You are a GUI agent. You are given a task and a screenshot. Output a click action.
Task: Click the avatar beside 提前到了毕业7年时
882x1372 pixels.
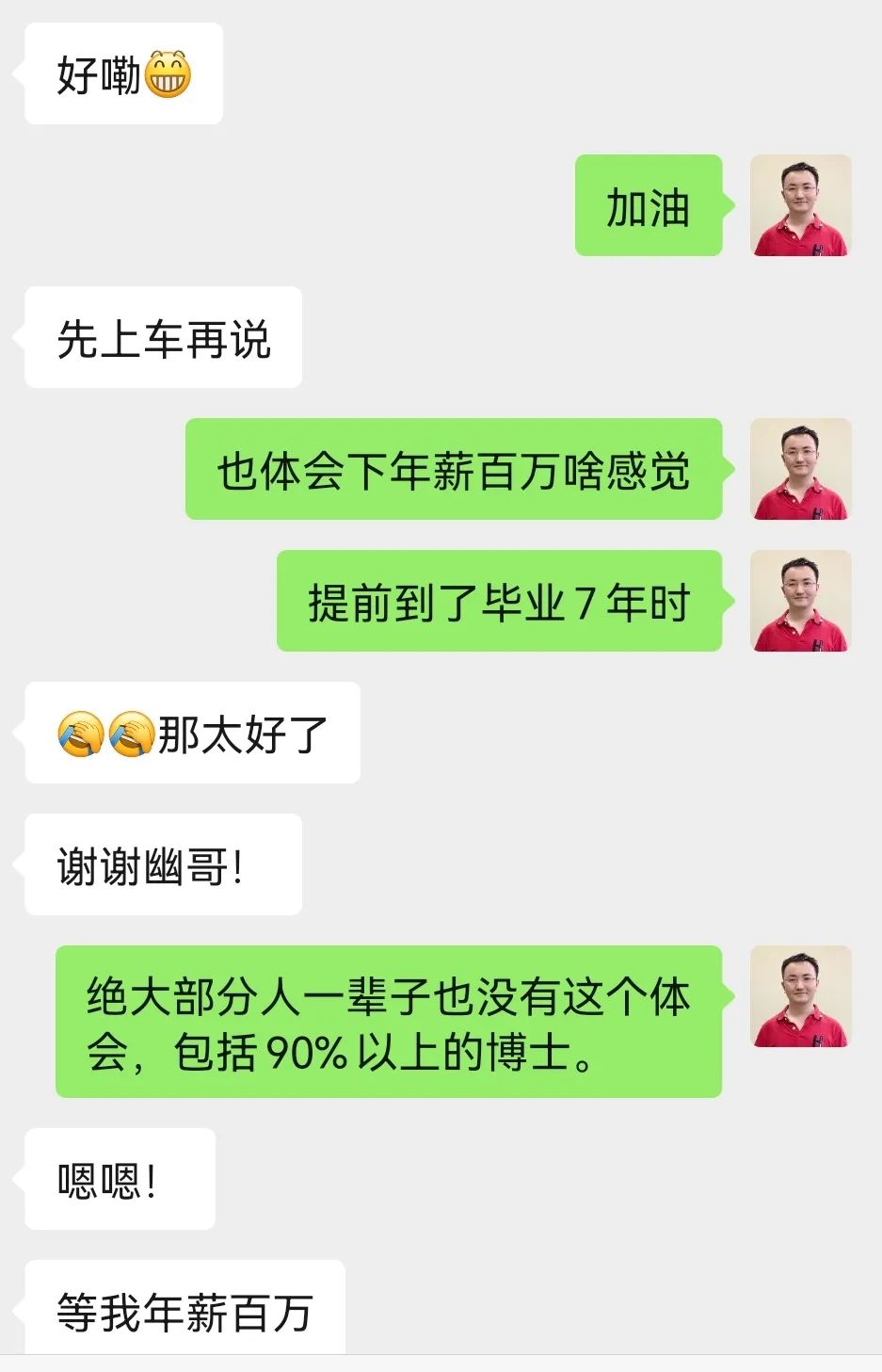pos(802,603)
